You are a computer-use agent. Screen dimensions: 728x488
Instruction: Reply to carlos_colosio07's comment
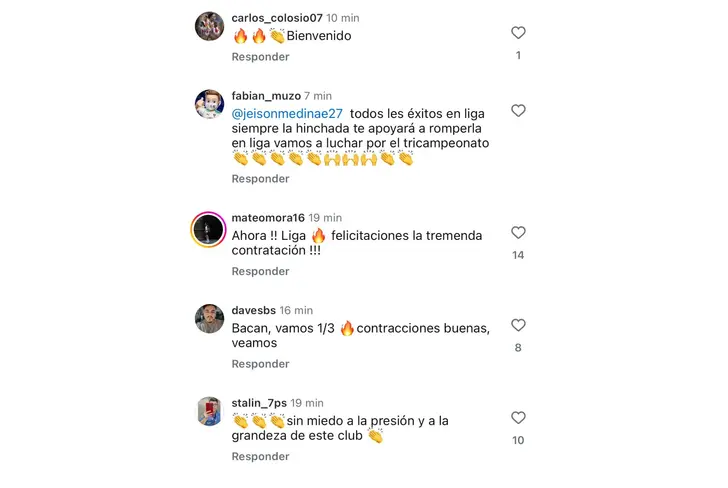pyautogui.click(x=260, y=57)
